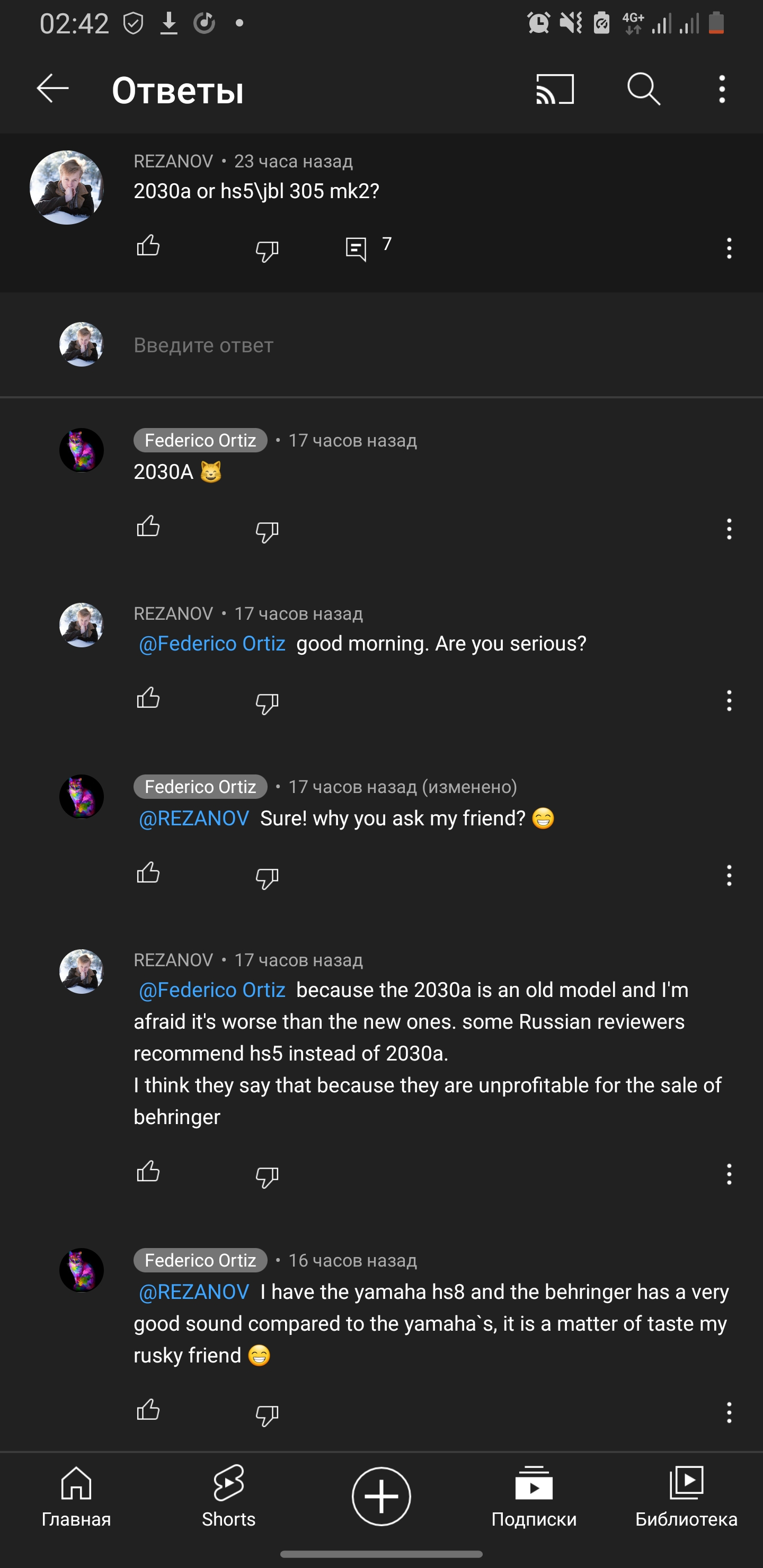Screen dimensions: 763x1568
Task: Open search in the top bar
Action: pyautogui.click(x=644, y=90)
